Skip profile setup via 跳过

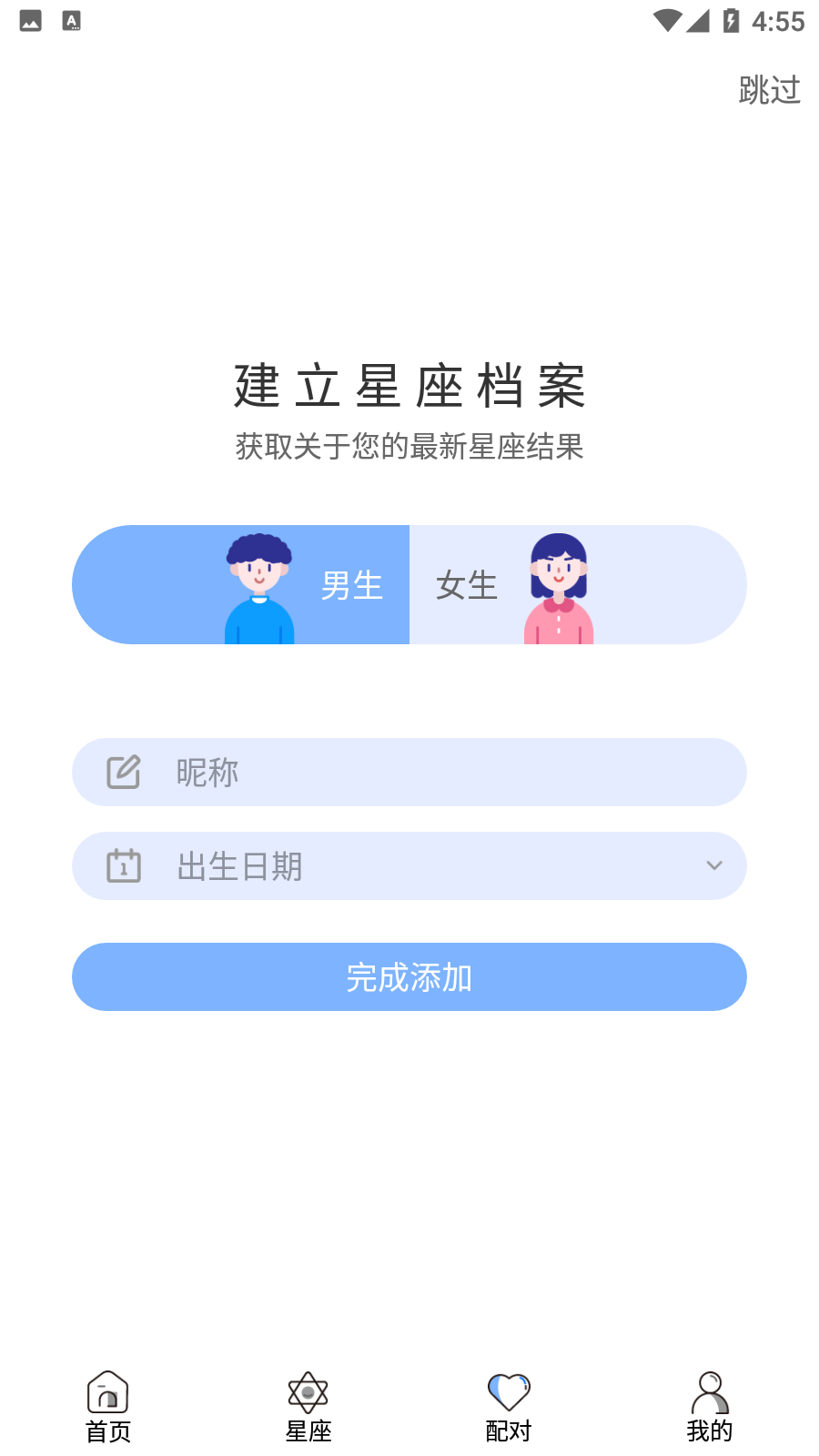tap(769, 90)
